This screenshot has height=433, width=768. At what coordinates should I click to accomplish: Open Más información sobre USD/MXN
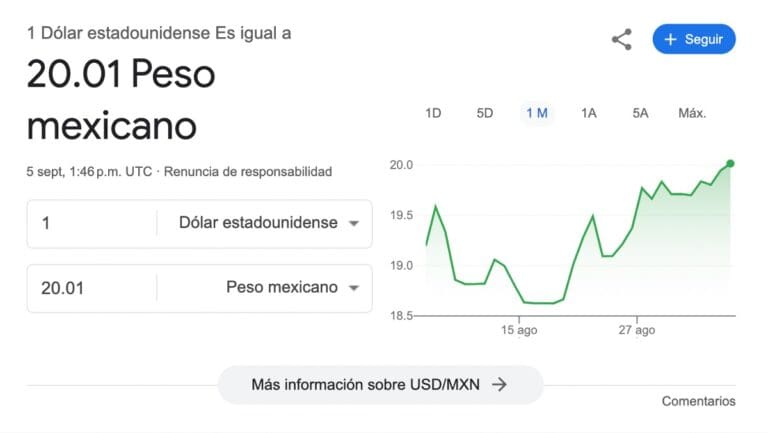[380, 384]
